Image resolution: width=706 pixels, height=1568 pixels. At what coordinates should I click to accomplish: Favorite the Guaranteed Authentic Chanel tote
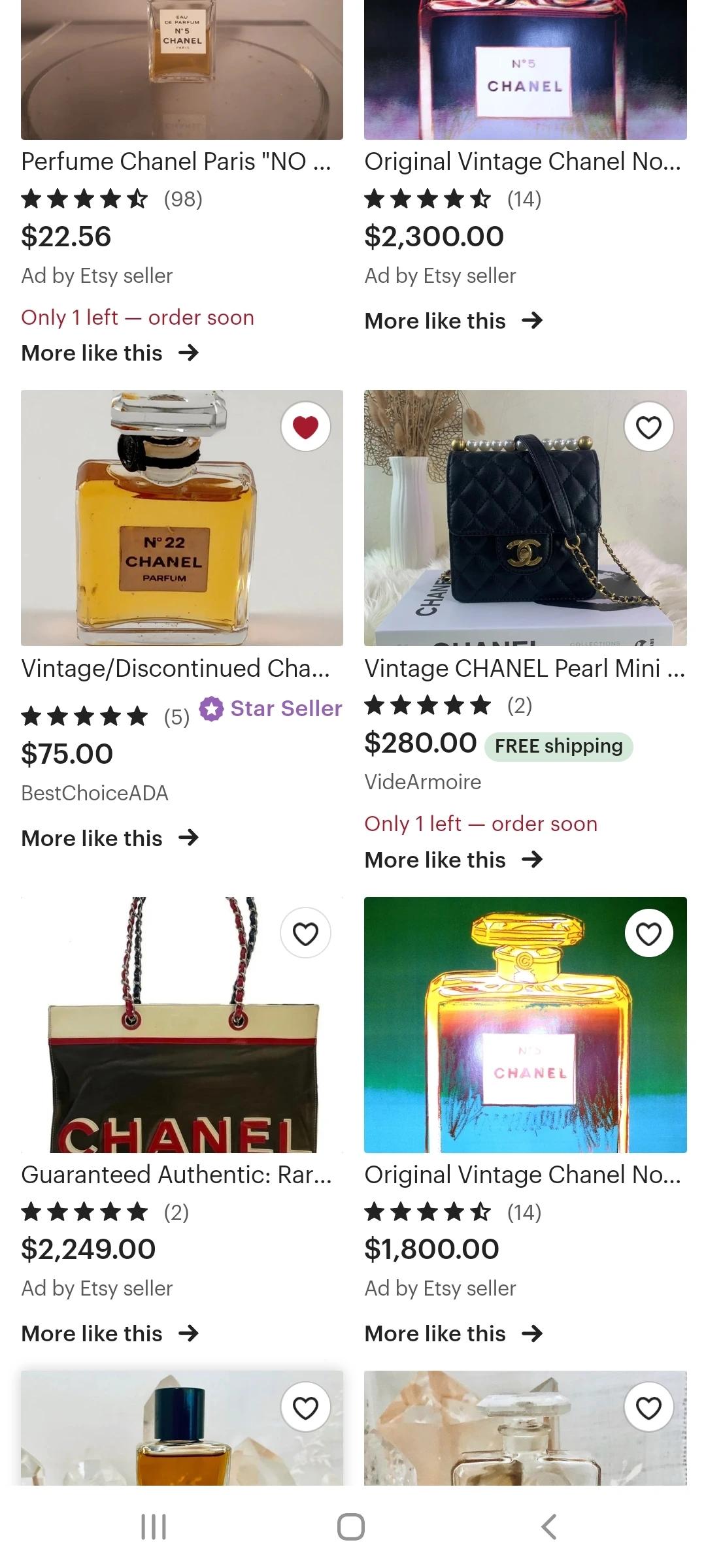point(305,934)
